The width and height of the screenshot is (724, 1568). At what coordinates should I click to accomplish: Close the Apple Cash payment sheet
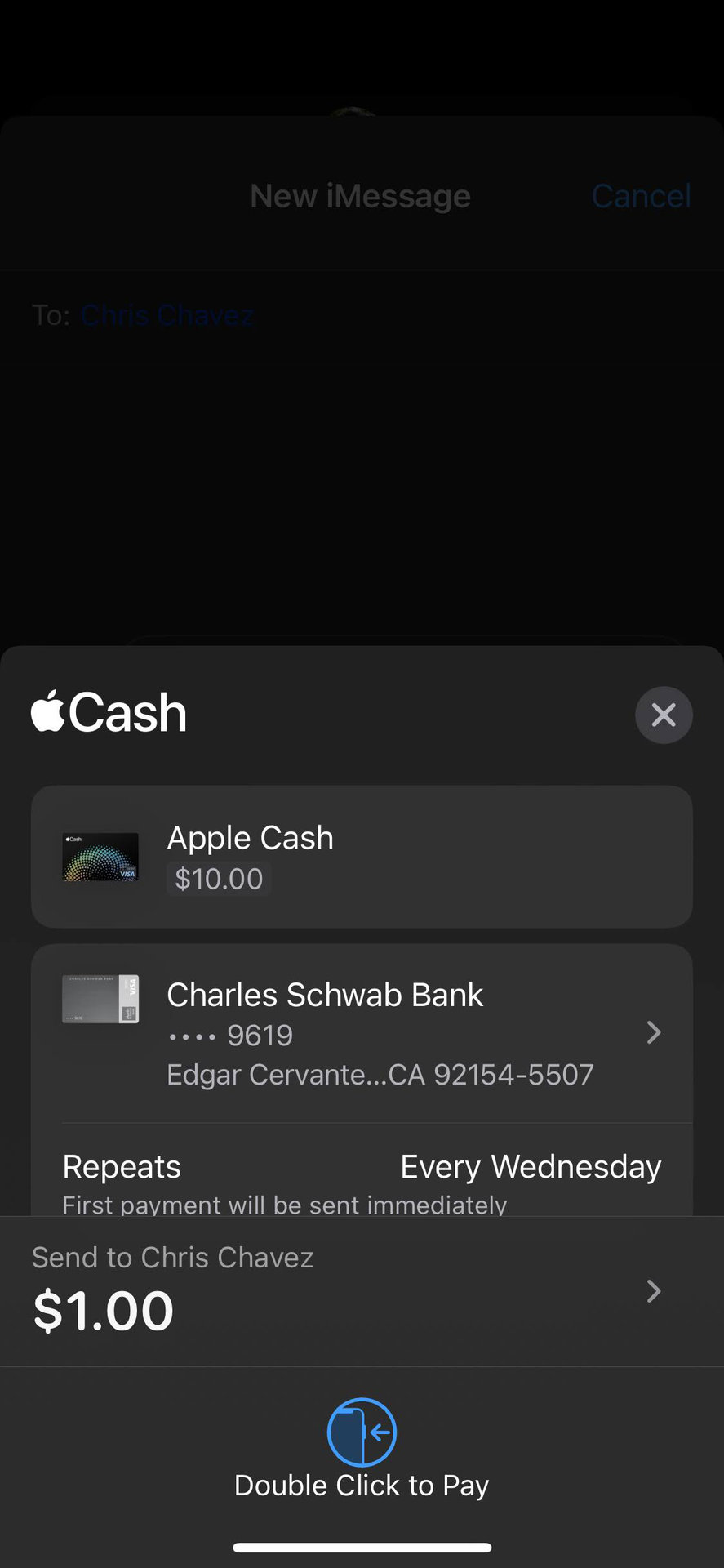[664, 715]
